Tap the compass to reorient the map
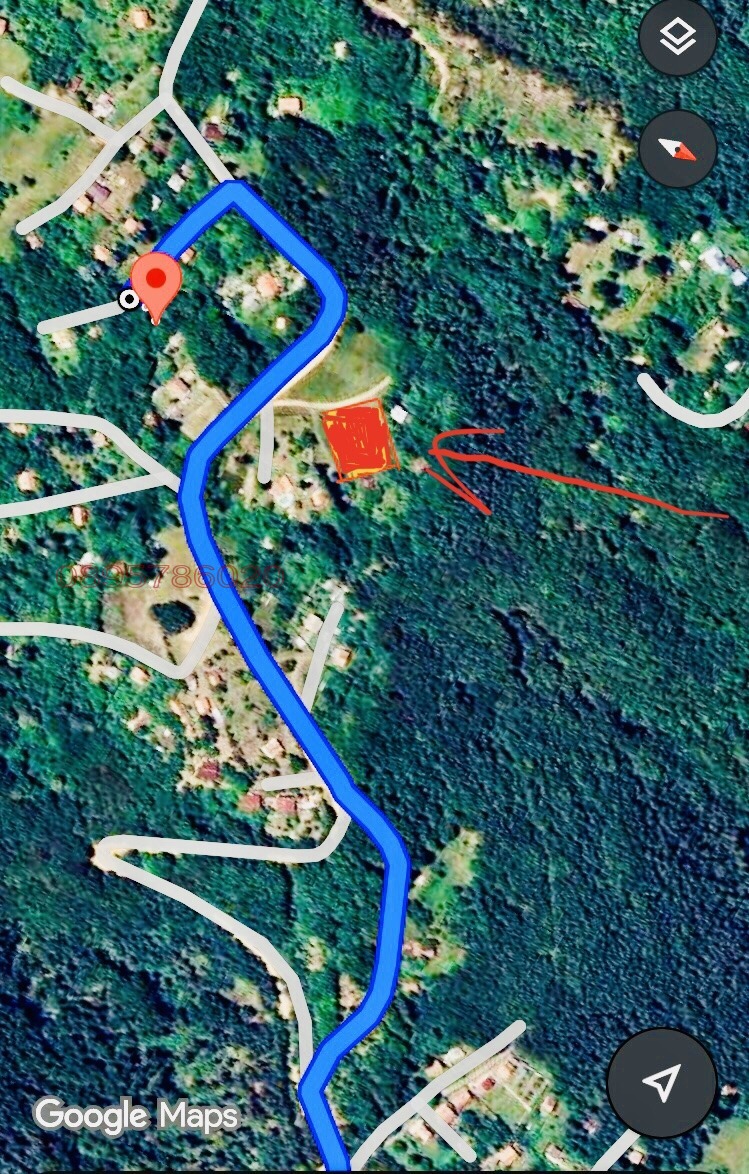Screen dimensions: 749x1174 coord(677,149)
